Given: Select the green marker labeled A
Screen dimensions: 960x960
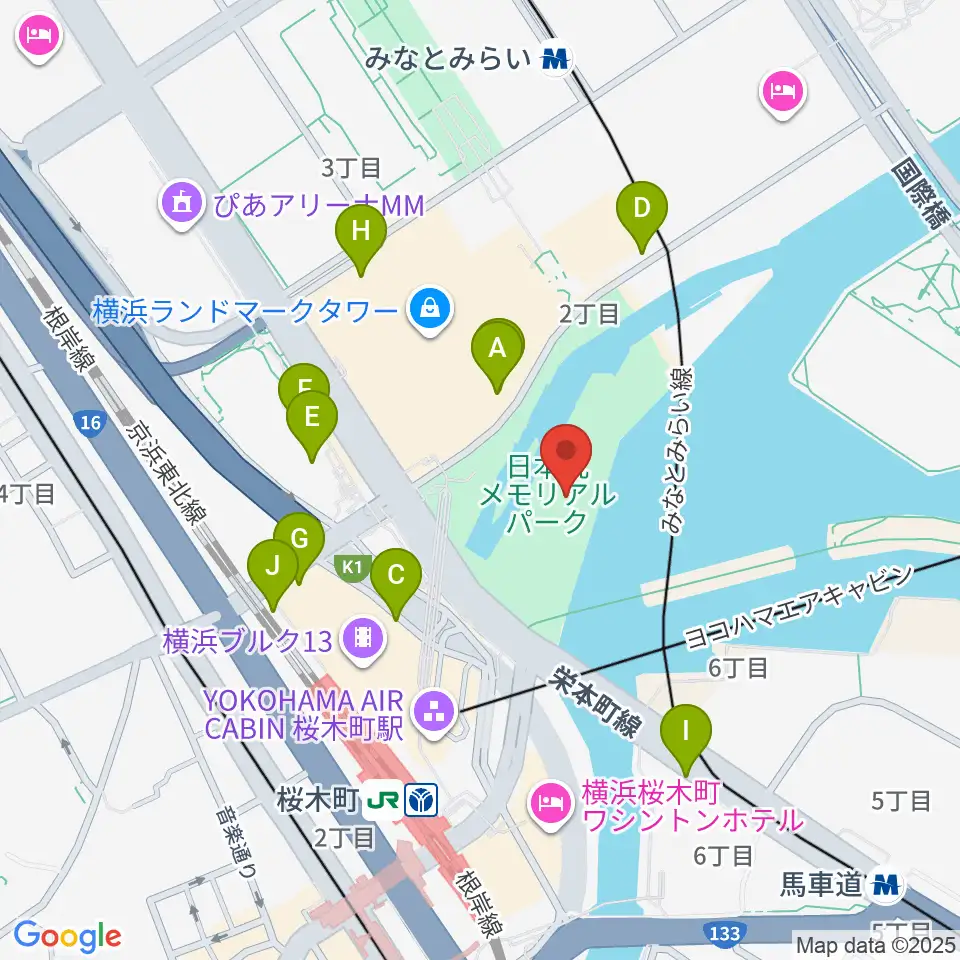Looking at the screenshot, I should coord(496,350).
